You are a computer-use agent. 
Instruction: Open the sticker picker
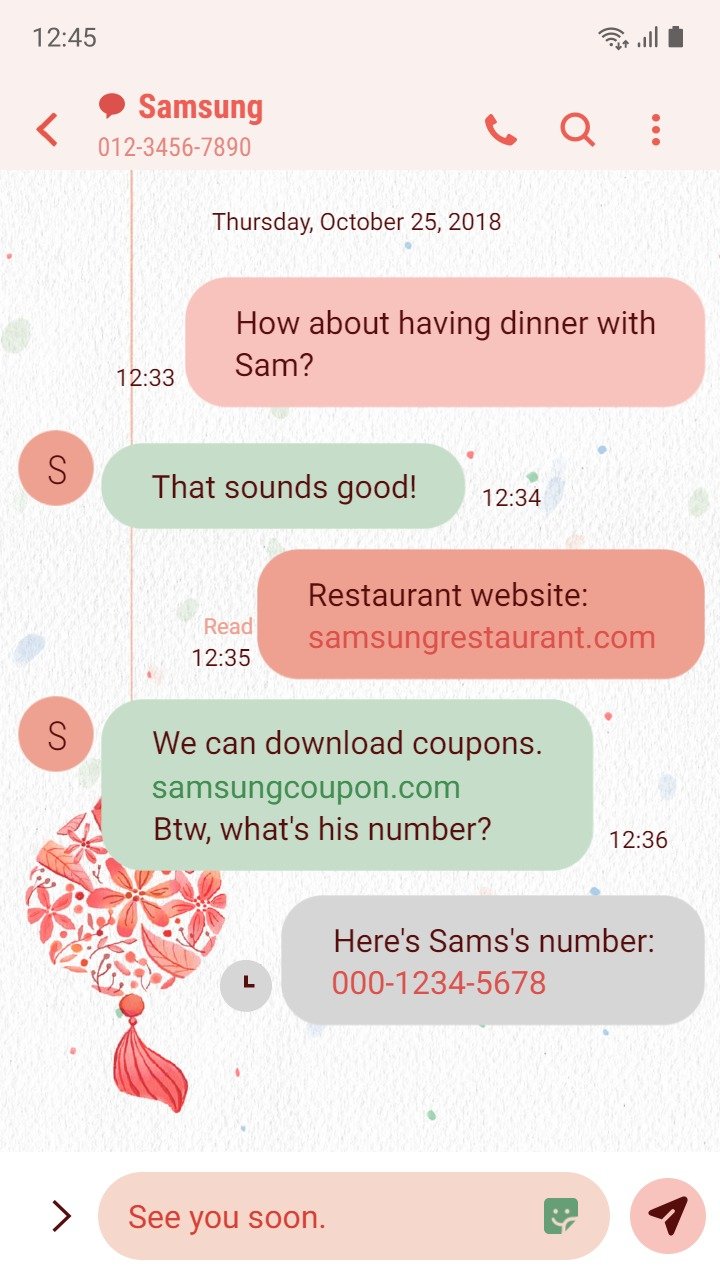[562, 1216]
